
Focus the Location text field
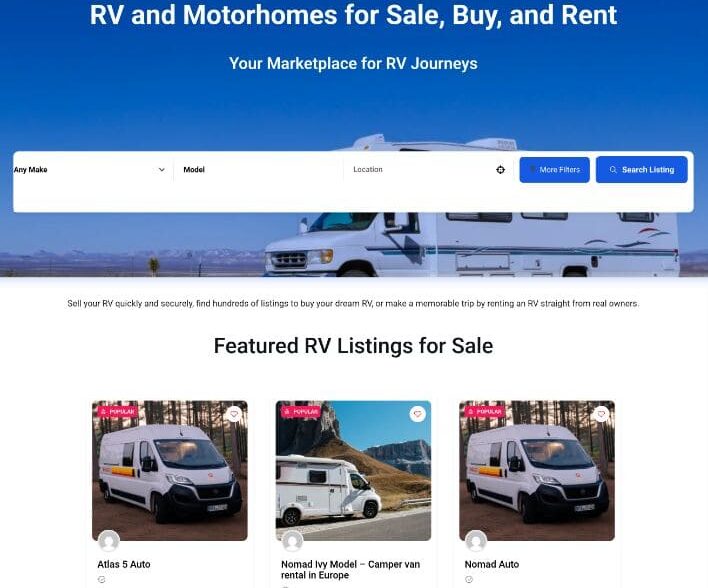(415, 170)
